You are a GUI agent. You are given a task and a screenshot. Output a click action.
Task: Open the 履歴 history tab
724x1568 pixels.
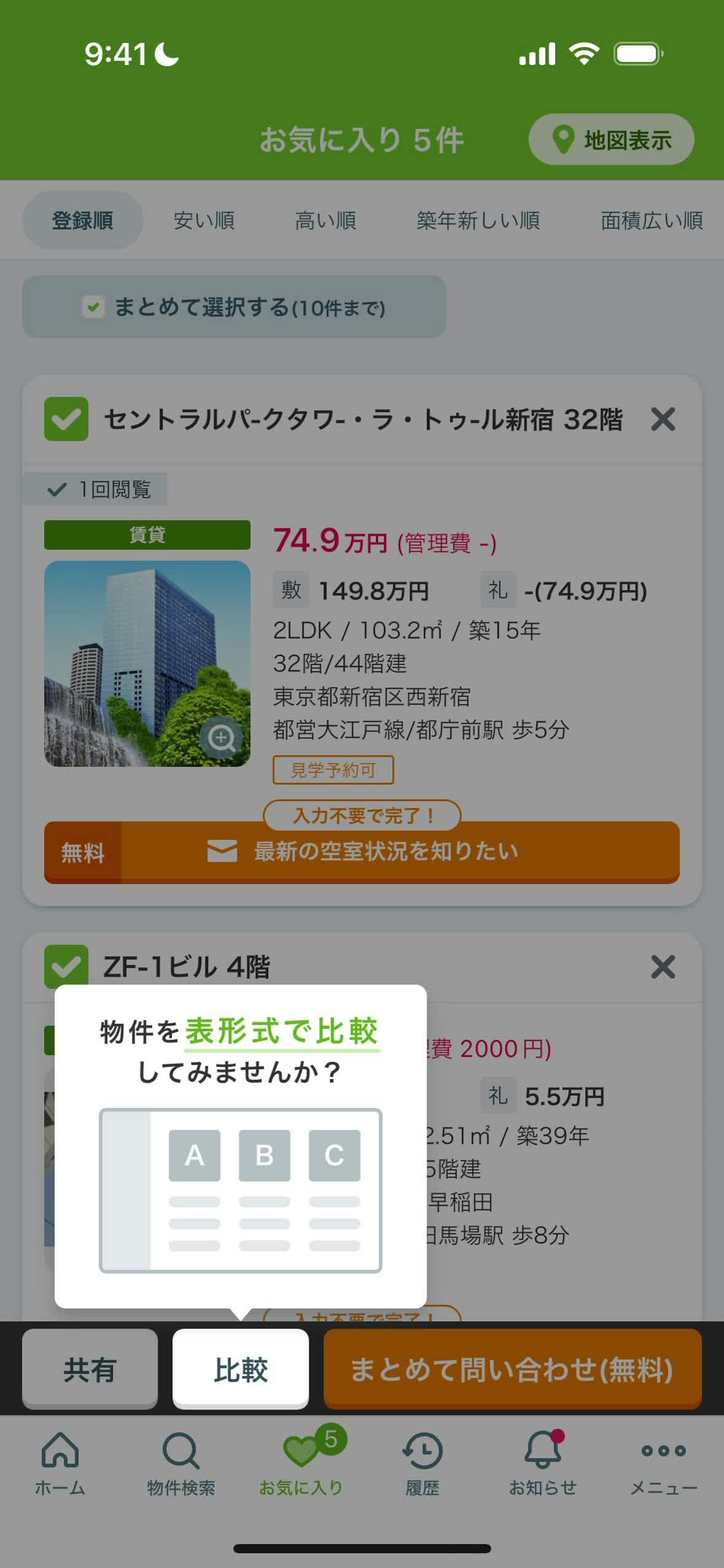coord(422,1462)
